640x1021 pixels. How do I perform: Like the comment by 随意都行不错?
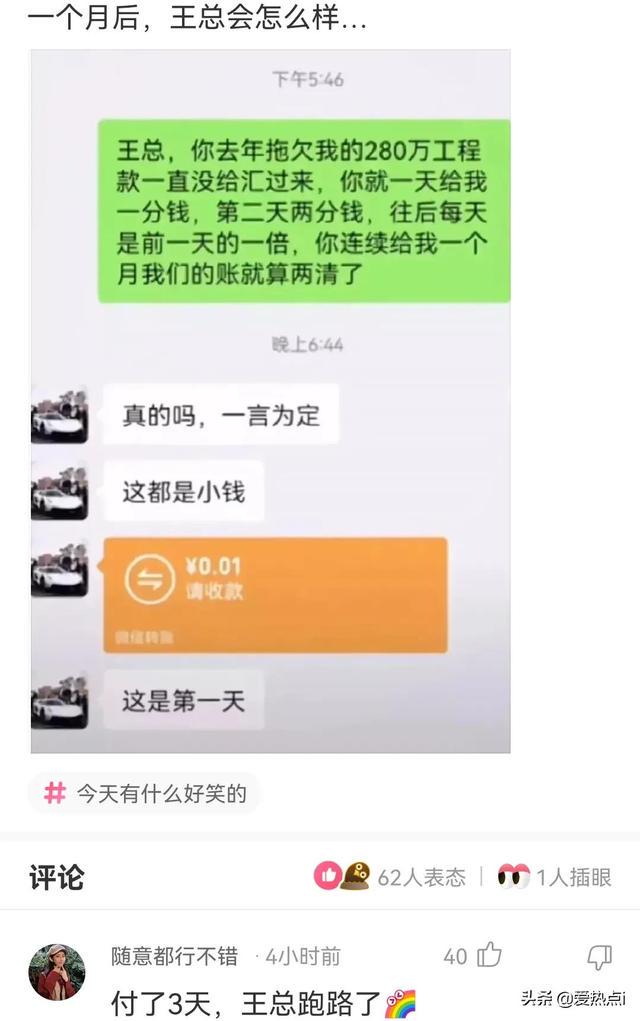click(488, 955)
